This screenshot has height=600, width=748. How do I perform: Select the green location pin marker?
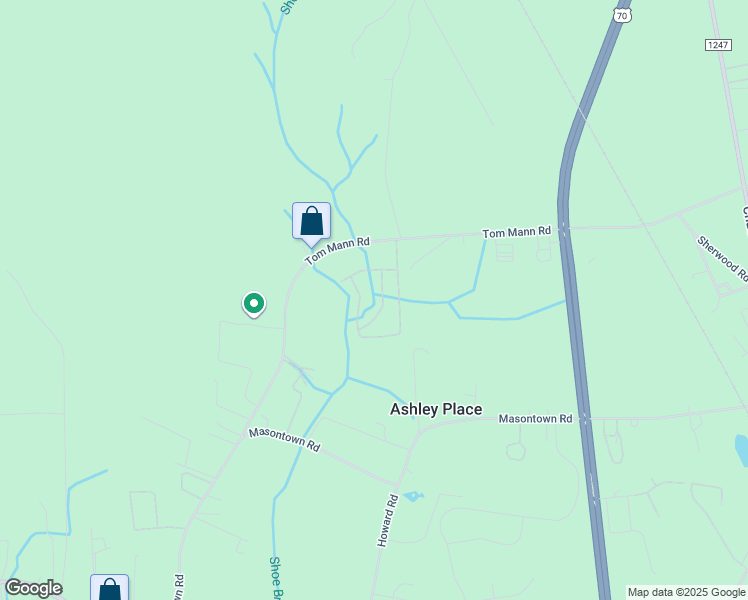tap(254, 304)
